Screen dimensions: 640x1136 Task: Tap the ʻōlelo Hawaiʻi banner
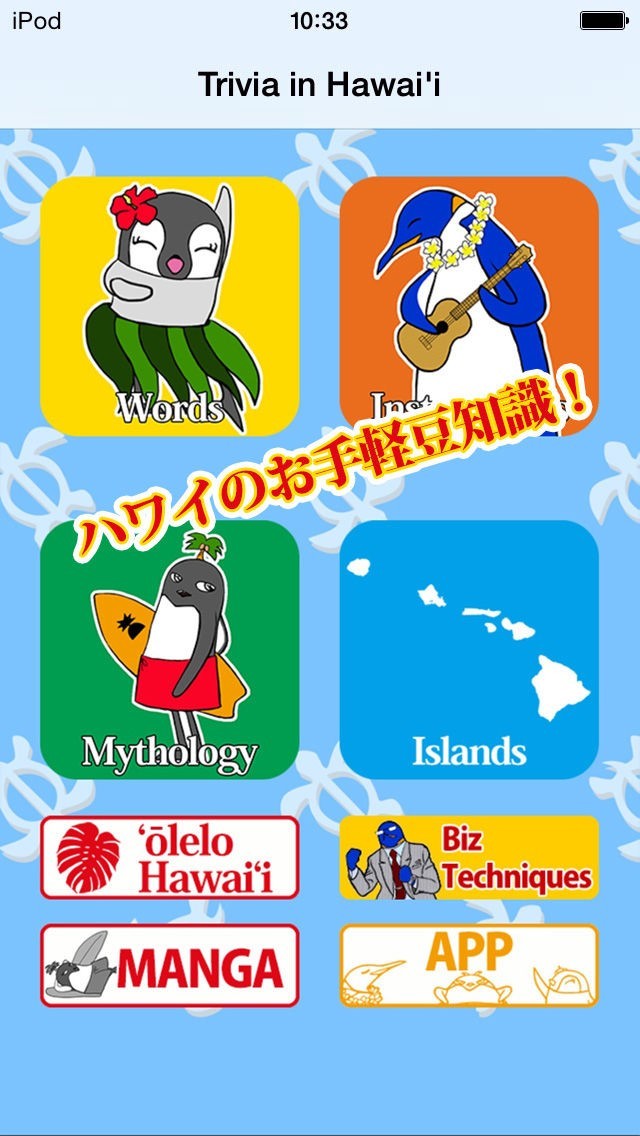pyautogui.click(x=170, y=857)
